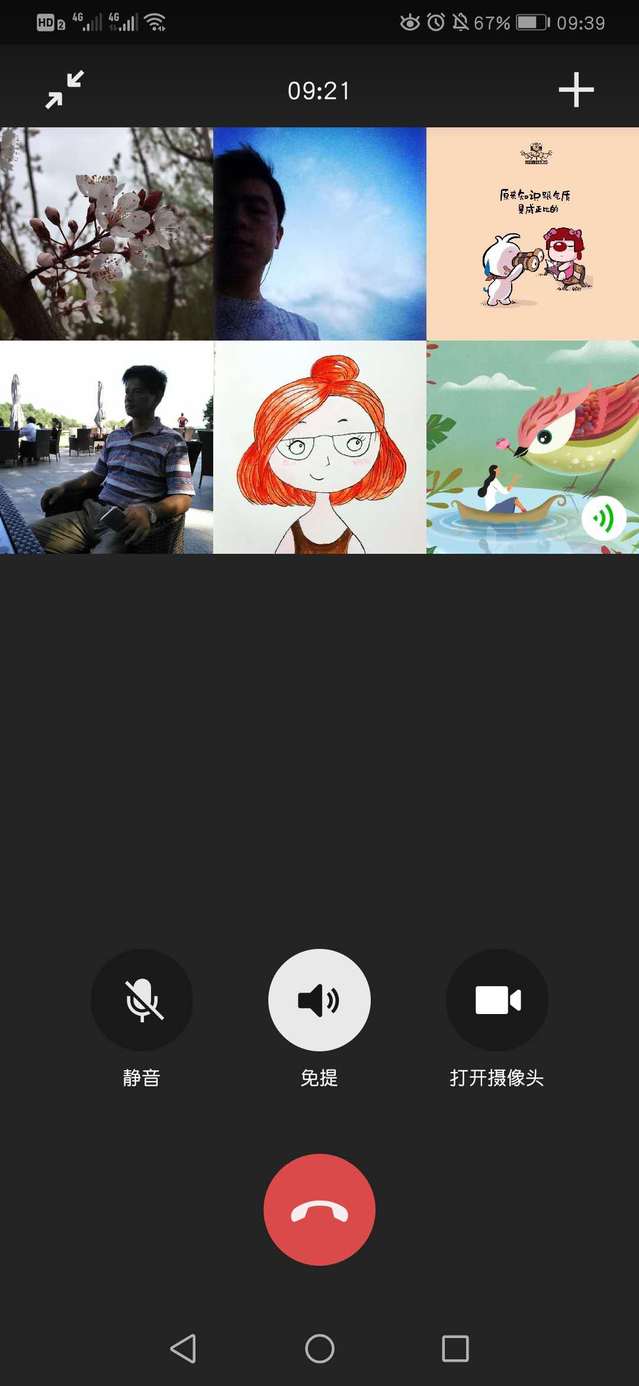Minimize the call window
The width and height of the screenshot is (639, 1386).
(65, 91)
